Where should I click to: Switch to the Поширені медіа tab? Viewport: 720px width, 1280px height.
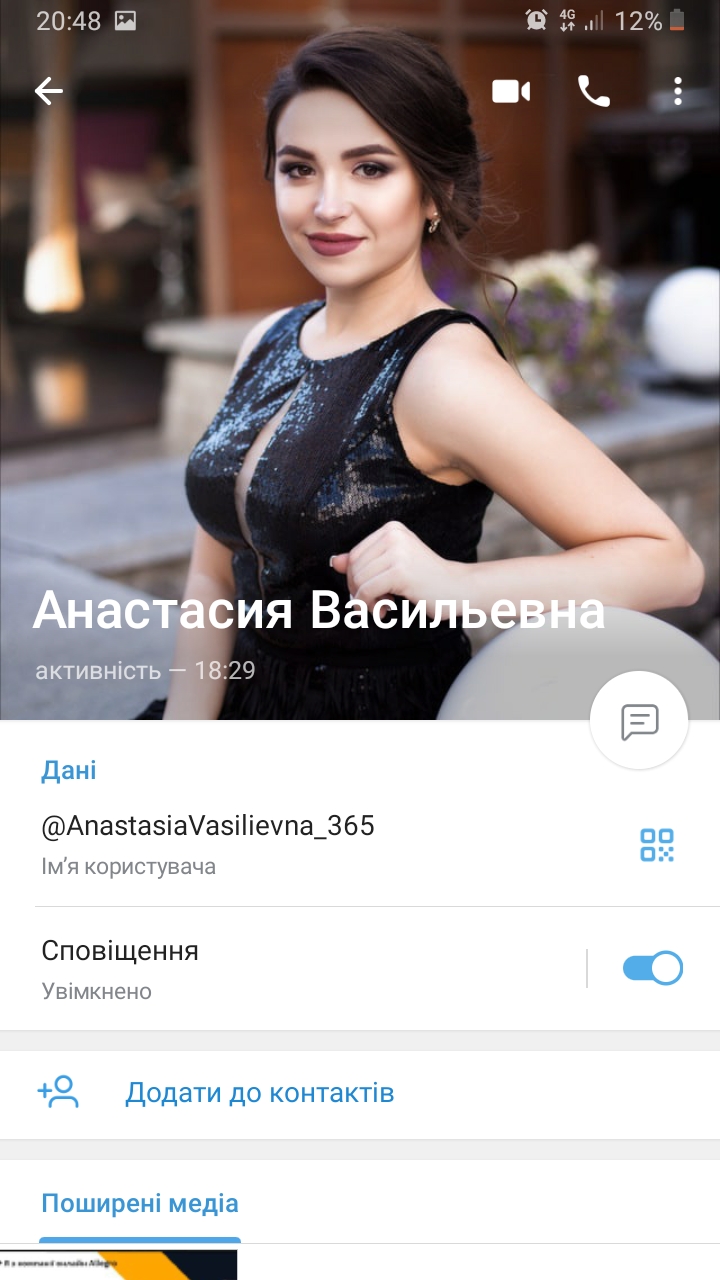pyautogui.click(x=140, y=1203)
